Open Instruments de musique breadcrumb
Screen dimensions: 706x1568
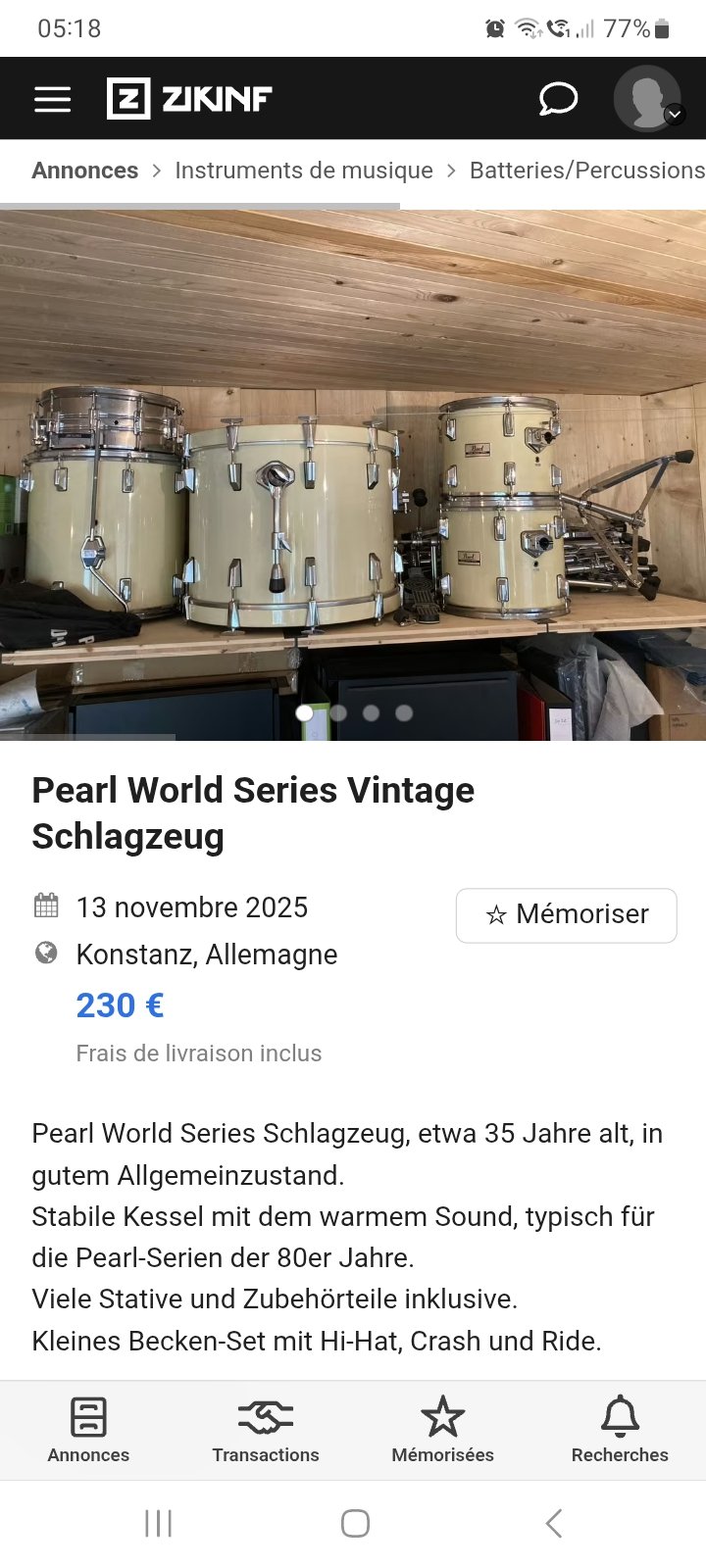coord(304,171)
